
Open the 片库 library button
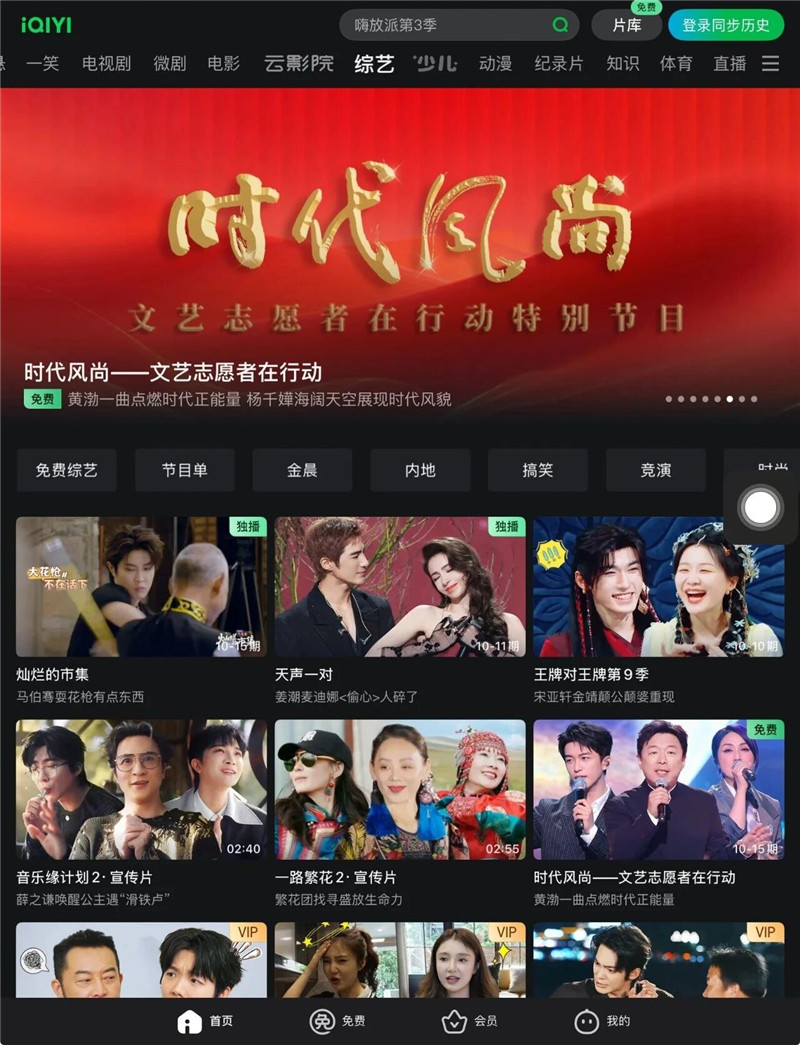click(x=627, y=25)
